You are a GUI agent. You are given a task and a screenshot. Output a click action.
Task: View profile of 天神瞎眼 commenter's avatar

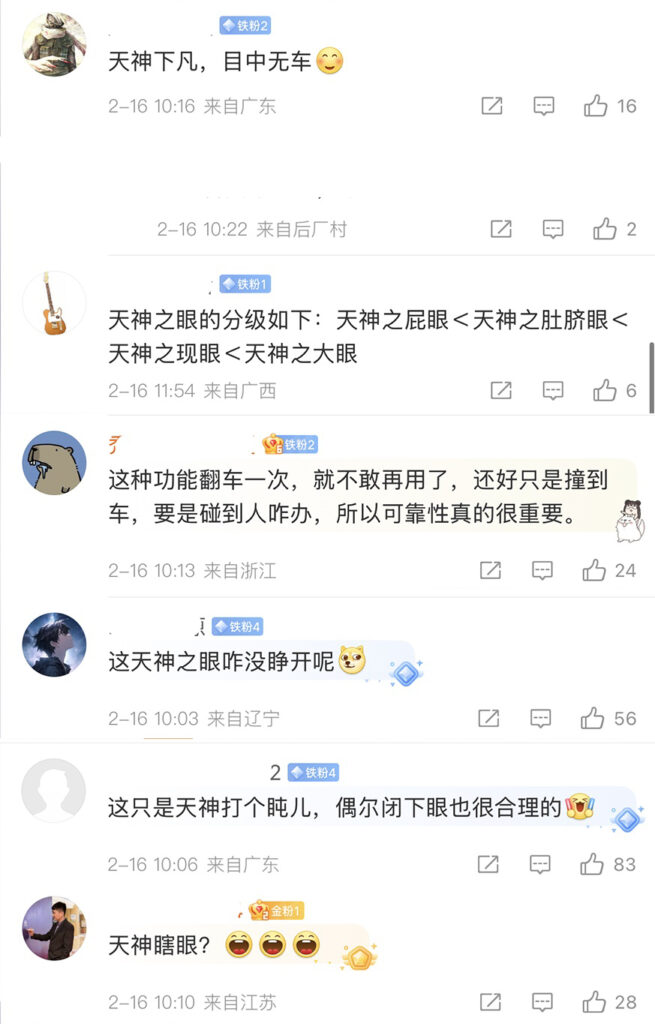(x=54, y=928)
